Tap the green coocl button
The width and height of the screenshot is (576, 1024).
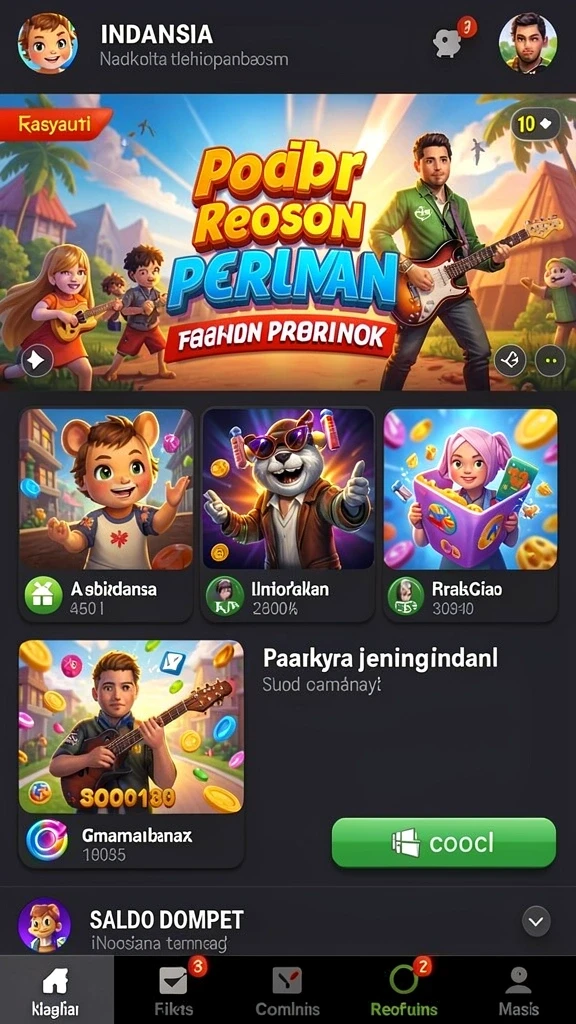pyautogui.click(x=443, y=842)
